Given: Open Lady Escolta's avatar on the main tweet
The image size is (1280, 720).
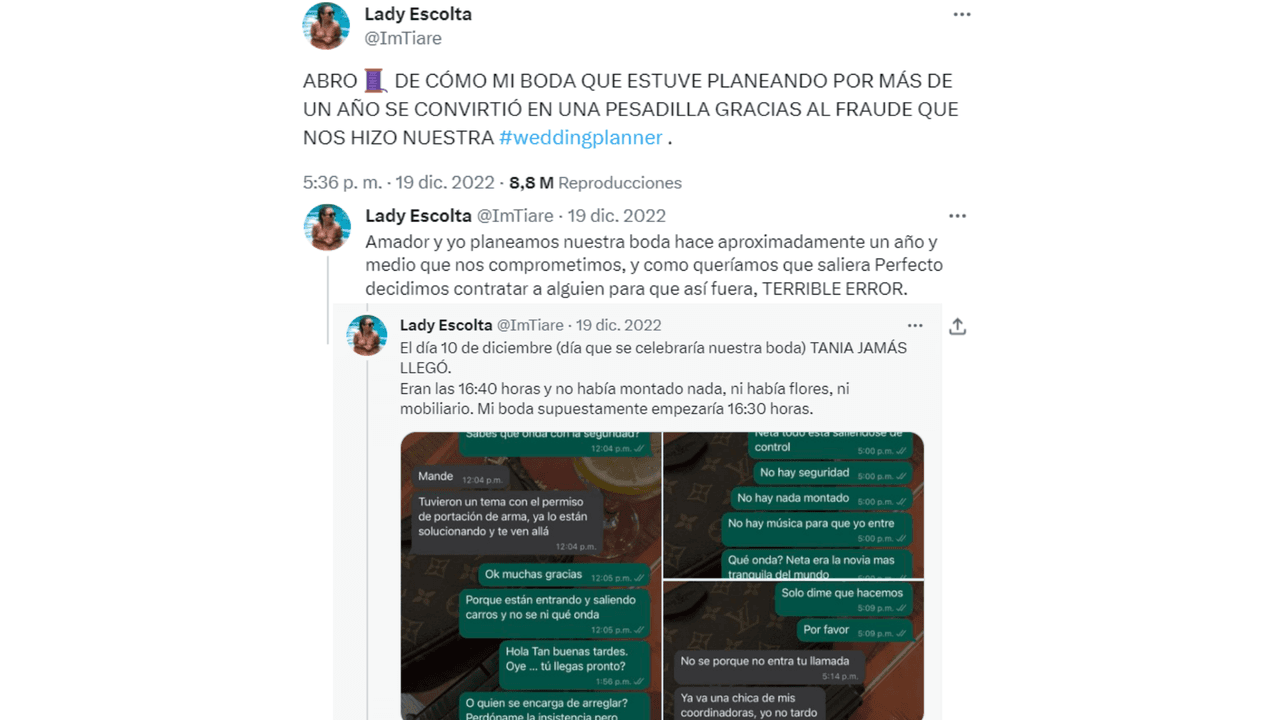Looking at the screenshot, I should pyautogui.click(x=326, y=26).
